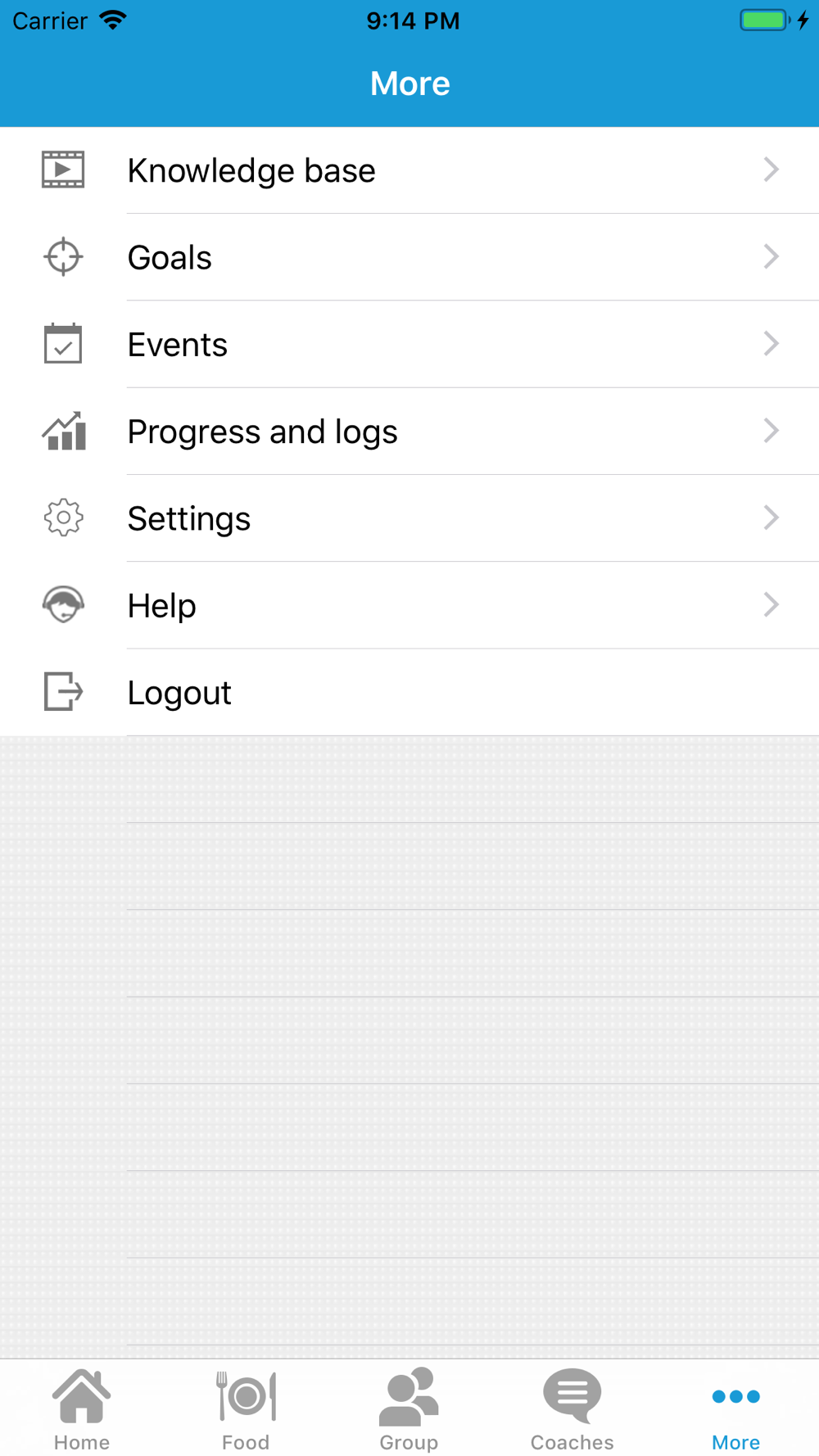View the Events list
The height and width of the screenshot is (1456, 819).
409,344
